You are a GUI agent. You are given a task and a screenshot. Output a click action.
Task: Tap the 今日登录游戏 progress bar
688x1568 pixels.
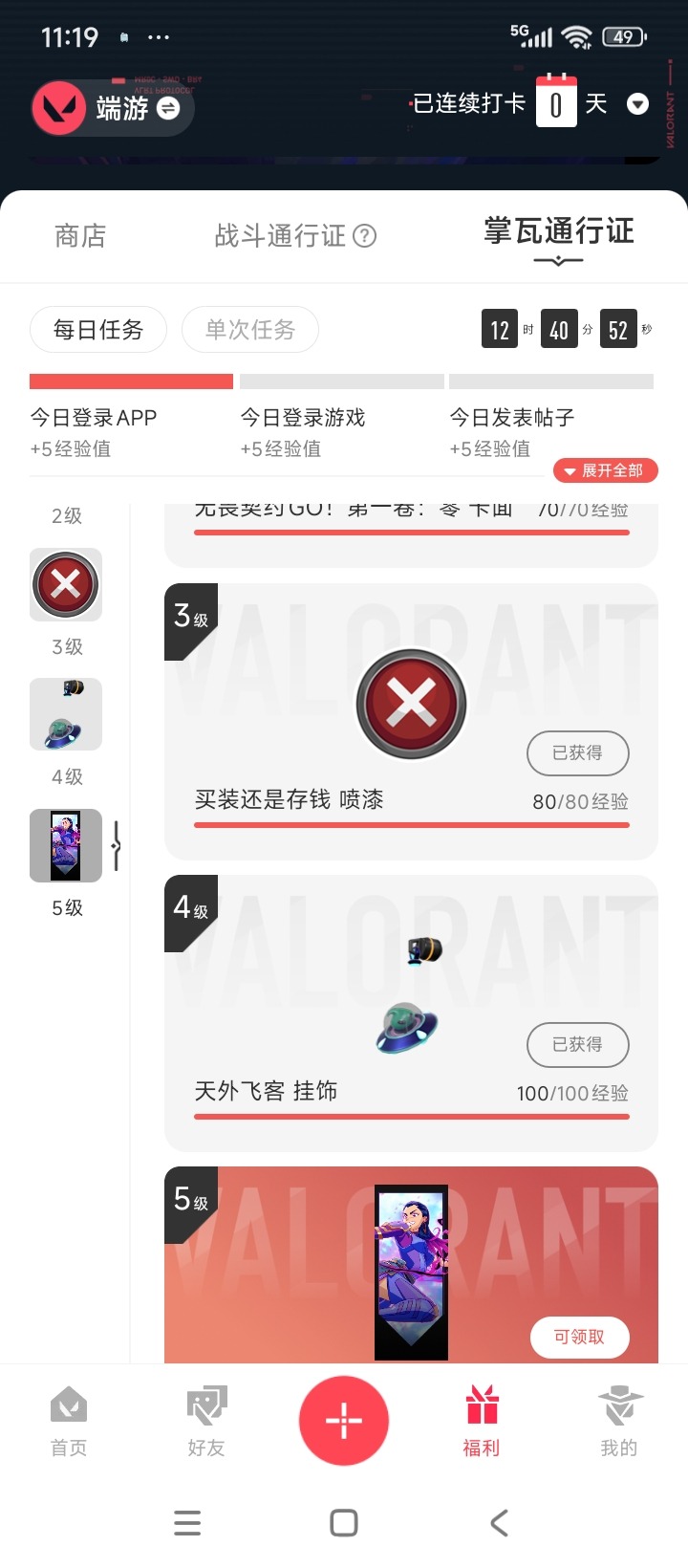pyautogui.click(x=341, y=381)
